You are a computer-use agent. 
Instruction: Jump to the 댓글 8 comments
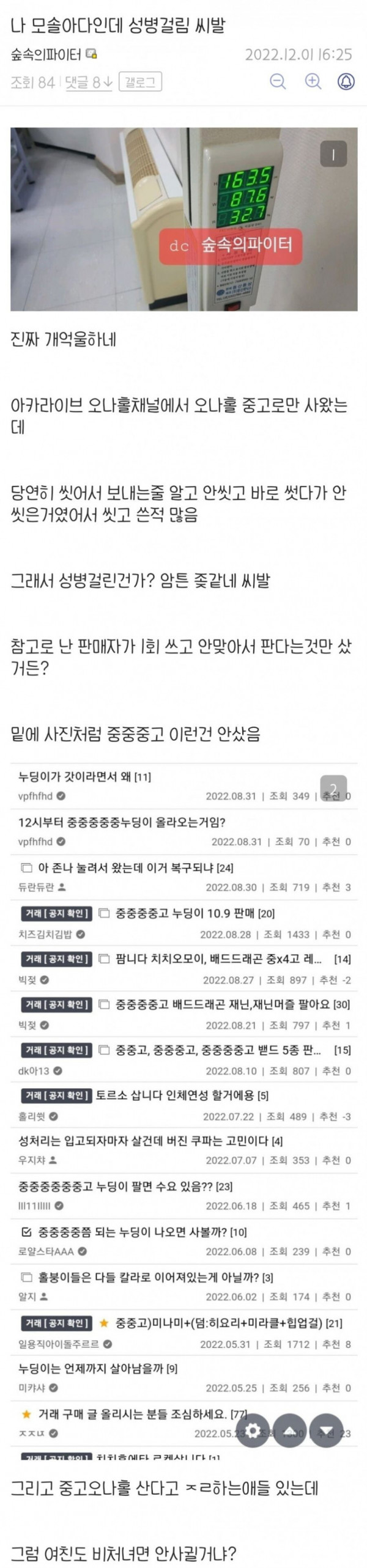(x=89, y=82)
